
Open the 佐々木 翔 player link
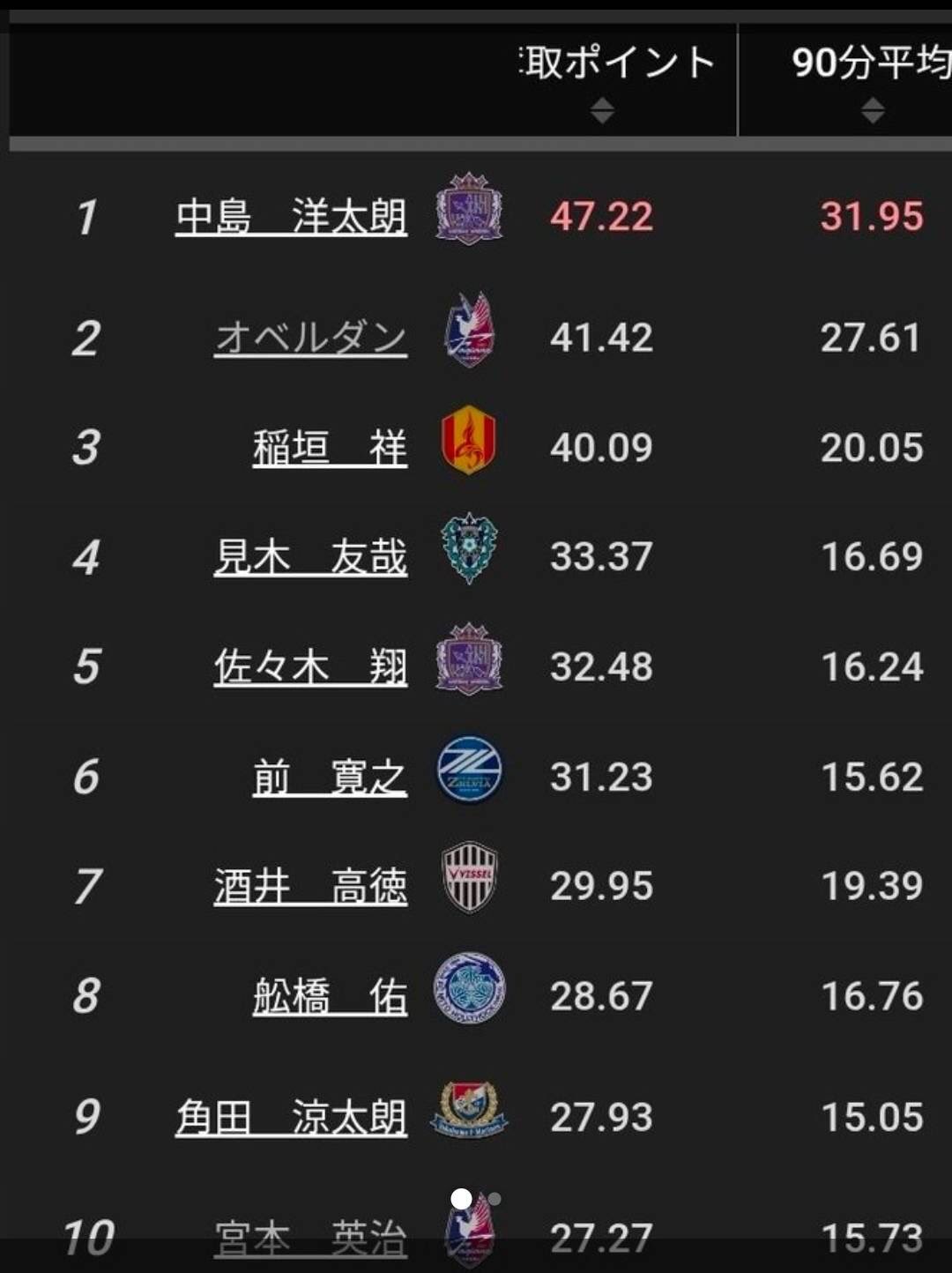point(310,667)
